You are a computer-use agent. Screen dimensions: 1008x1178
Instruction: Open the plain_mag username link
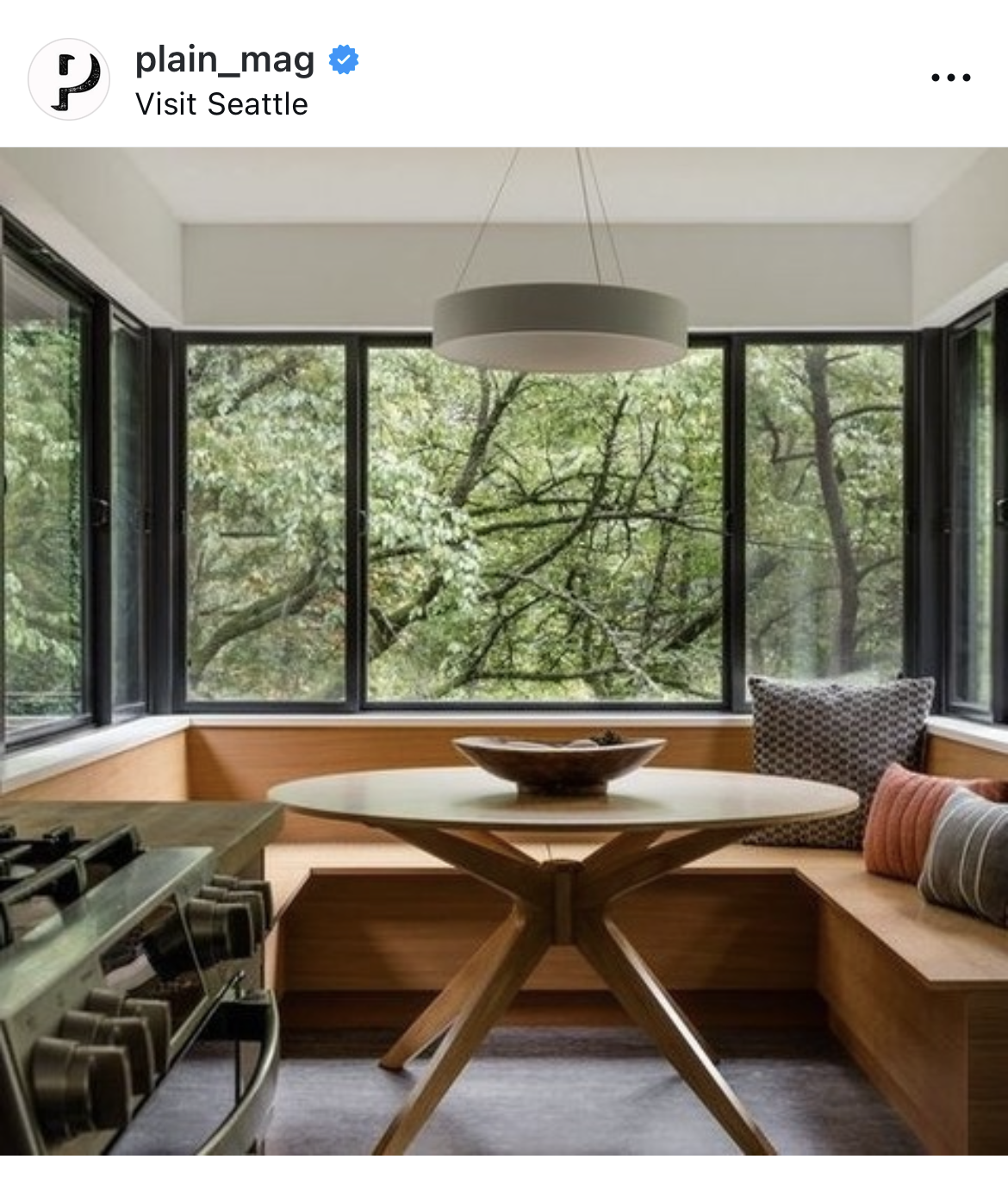[x=225, y=59]
